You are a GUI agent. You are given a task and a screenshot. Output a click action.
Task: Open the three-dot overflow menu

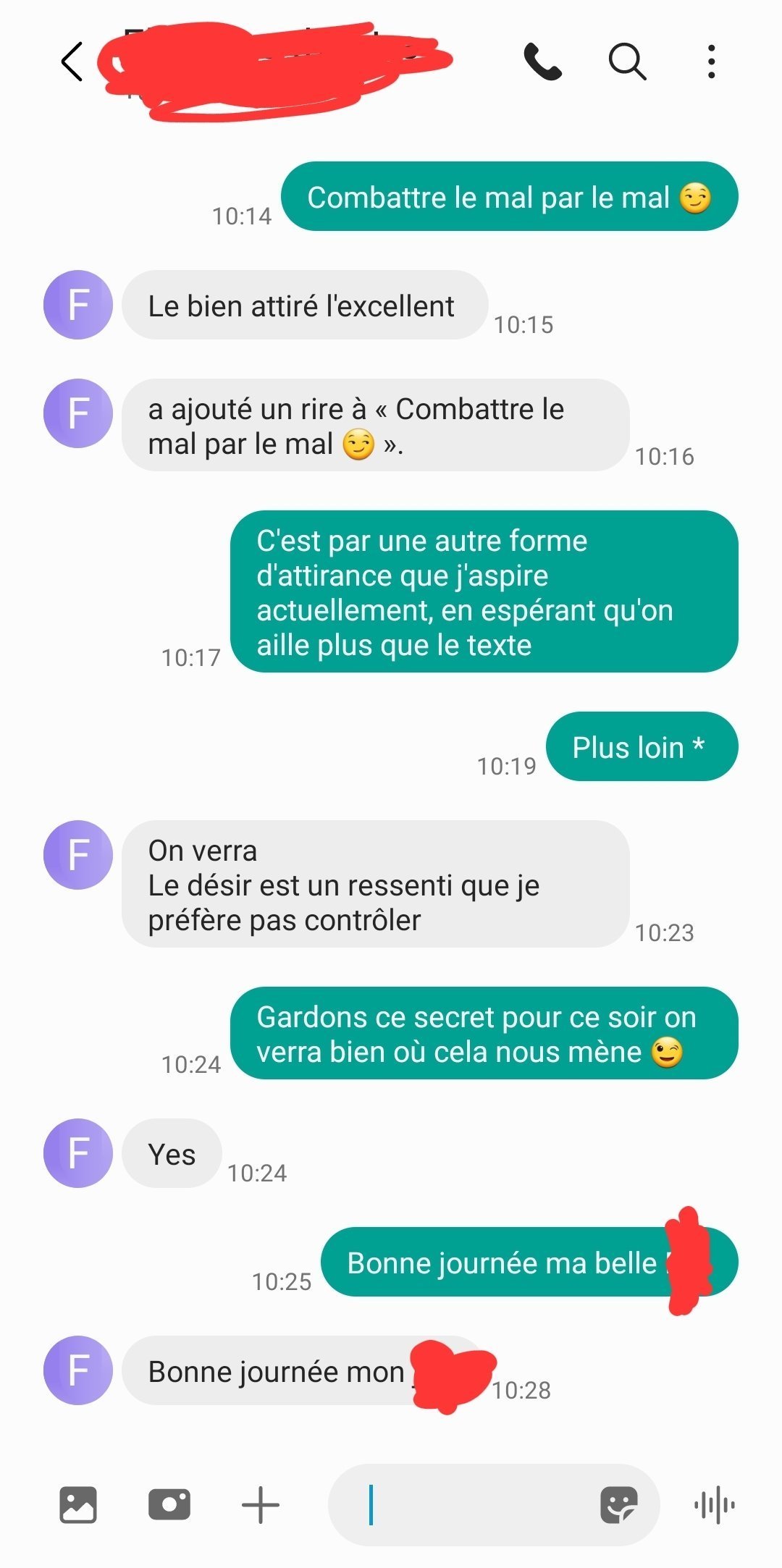click(712, 62)
